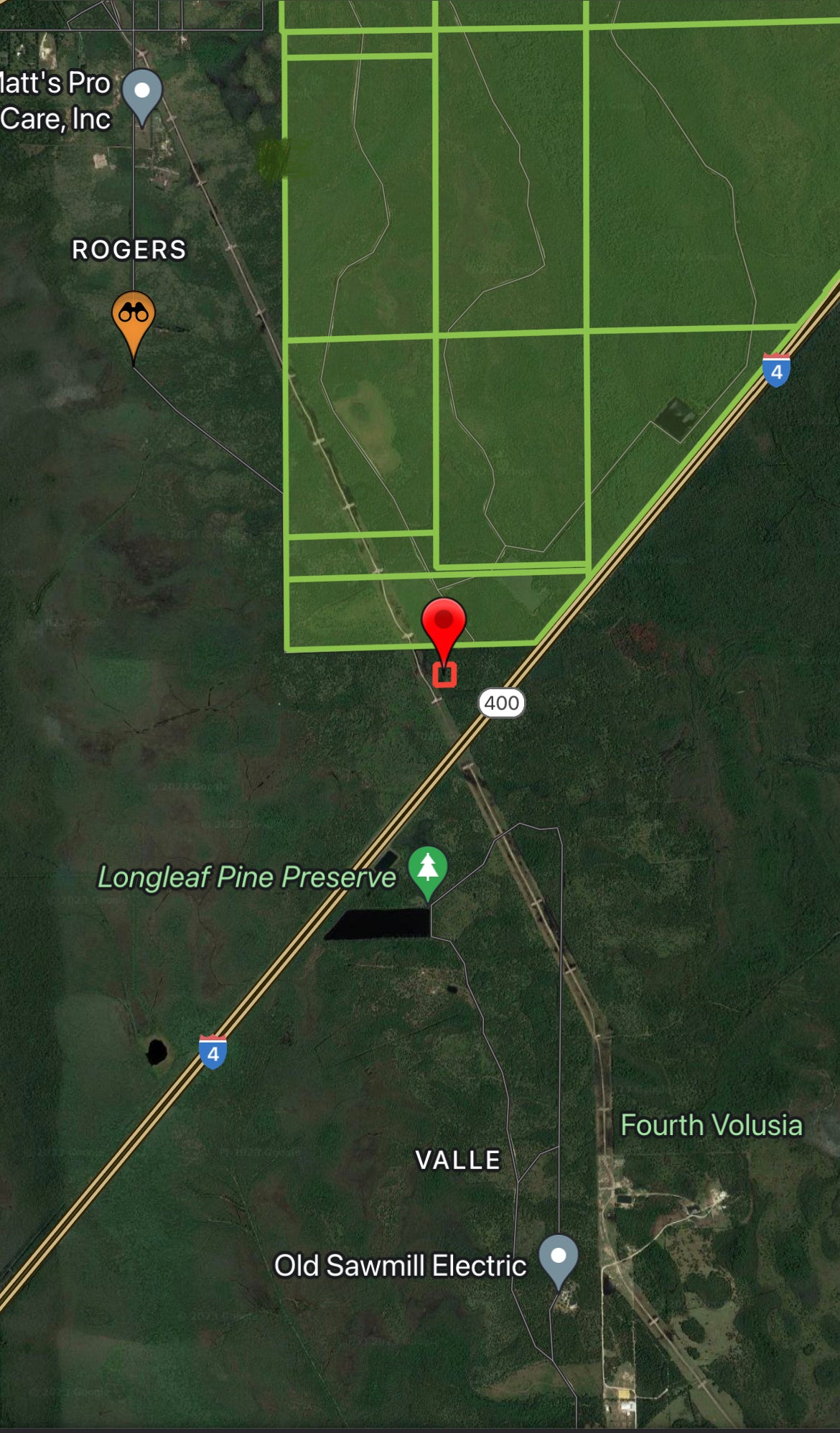Tap the orange binoculars viewpoint marker
This screenshot has height=1433, width=840.
pos(134,316)
